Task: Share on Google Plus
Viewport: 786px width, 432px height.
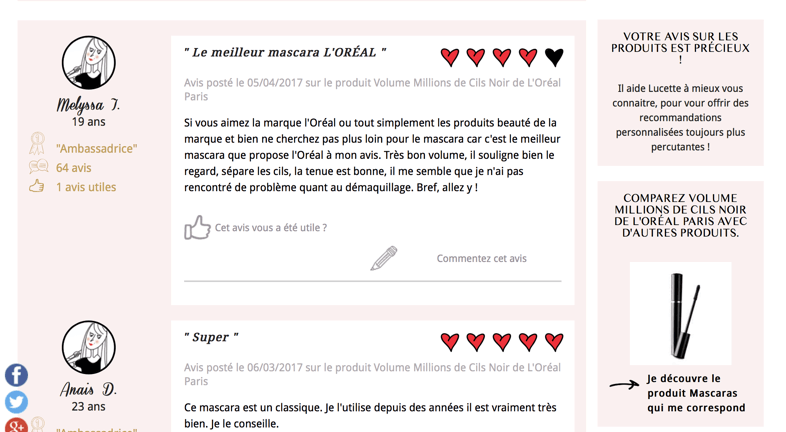Action: (16, 425)
